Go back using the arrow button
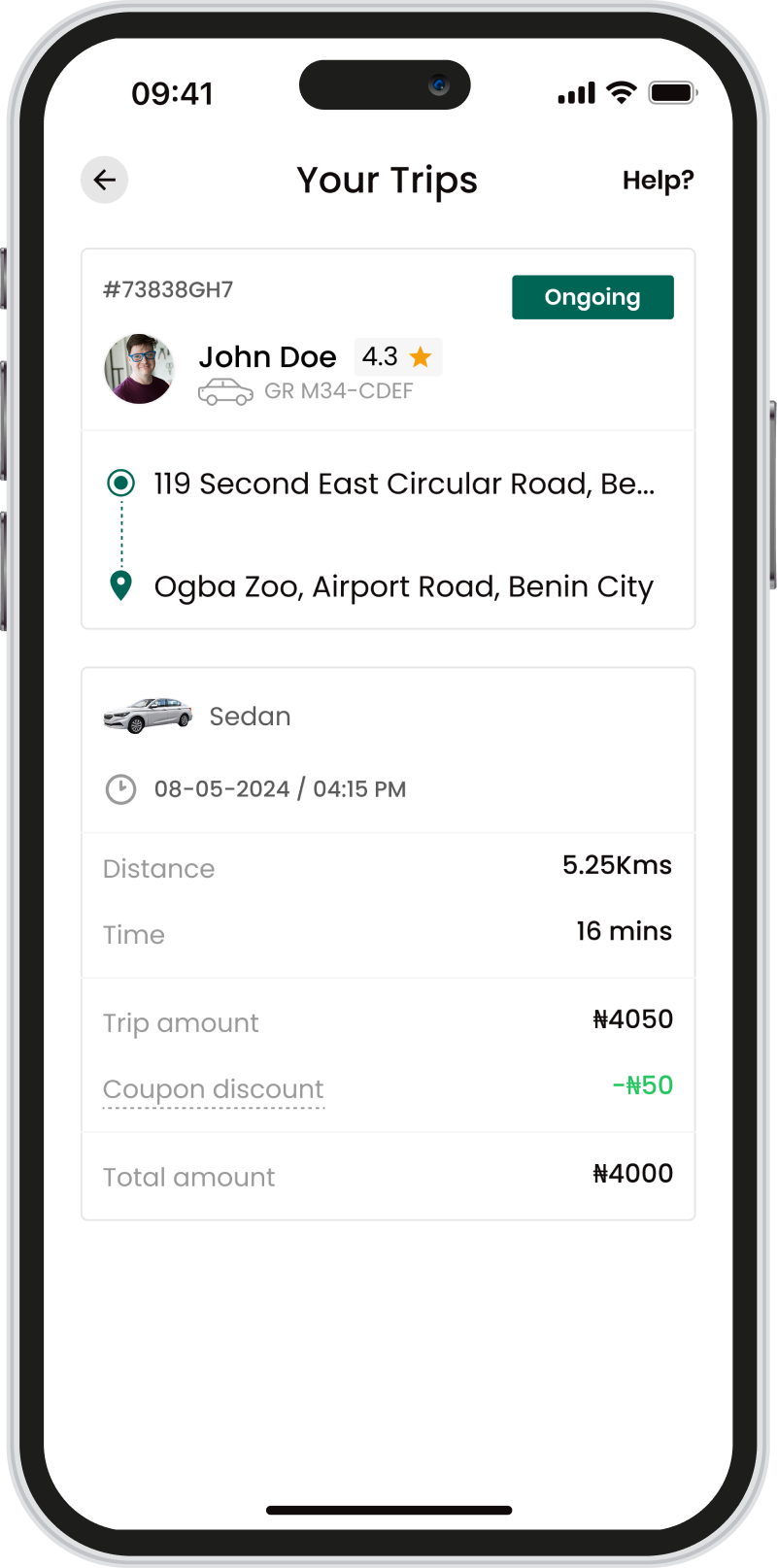 coord(104,180)
